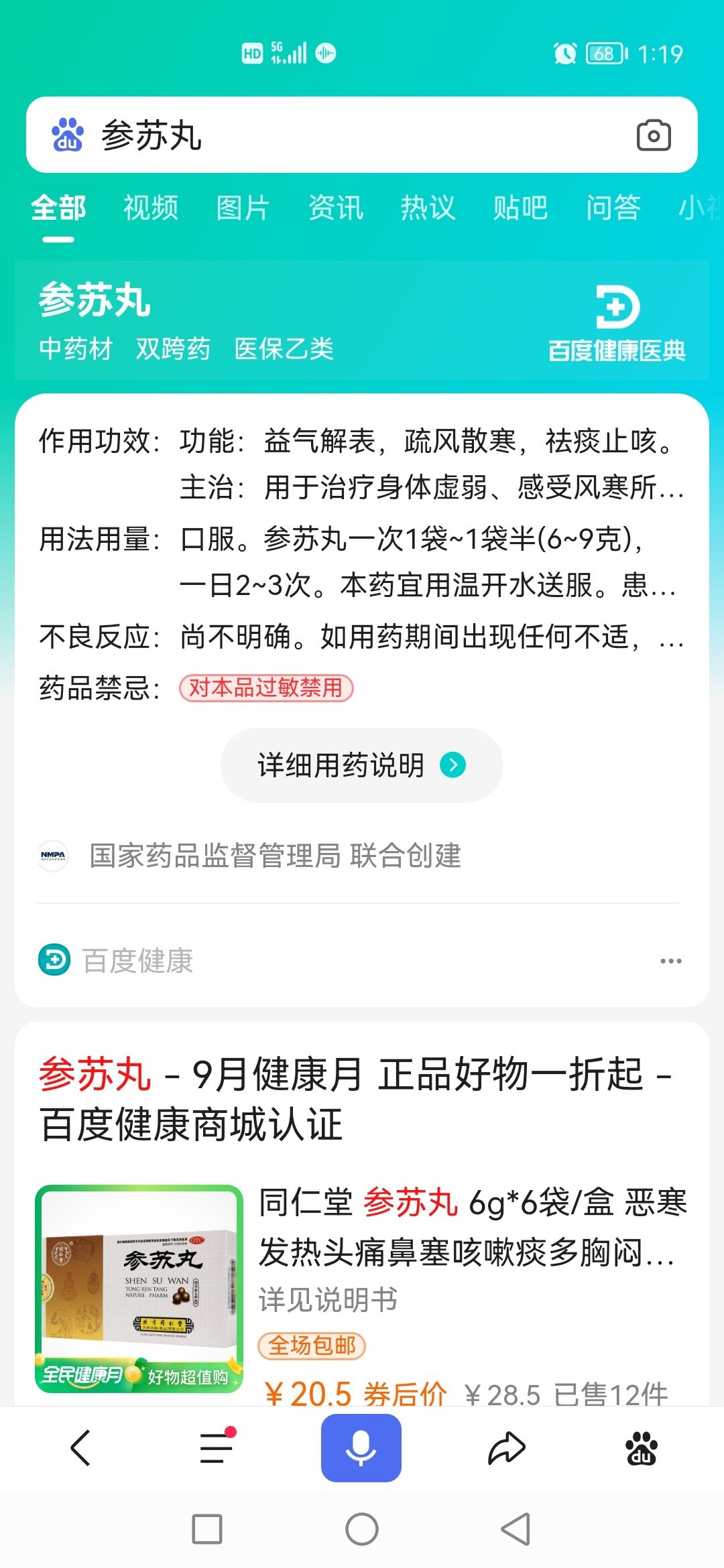Open recent apps from the system bar

pyautogui.click(x=207, y=1529)
